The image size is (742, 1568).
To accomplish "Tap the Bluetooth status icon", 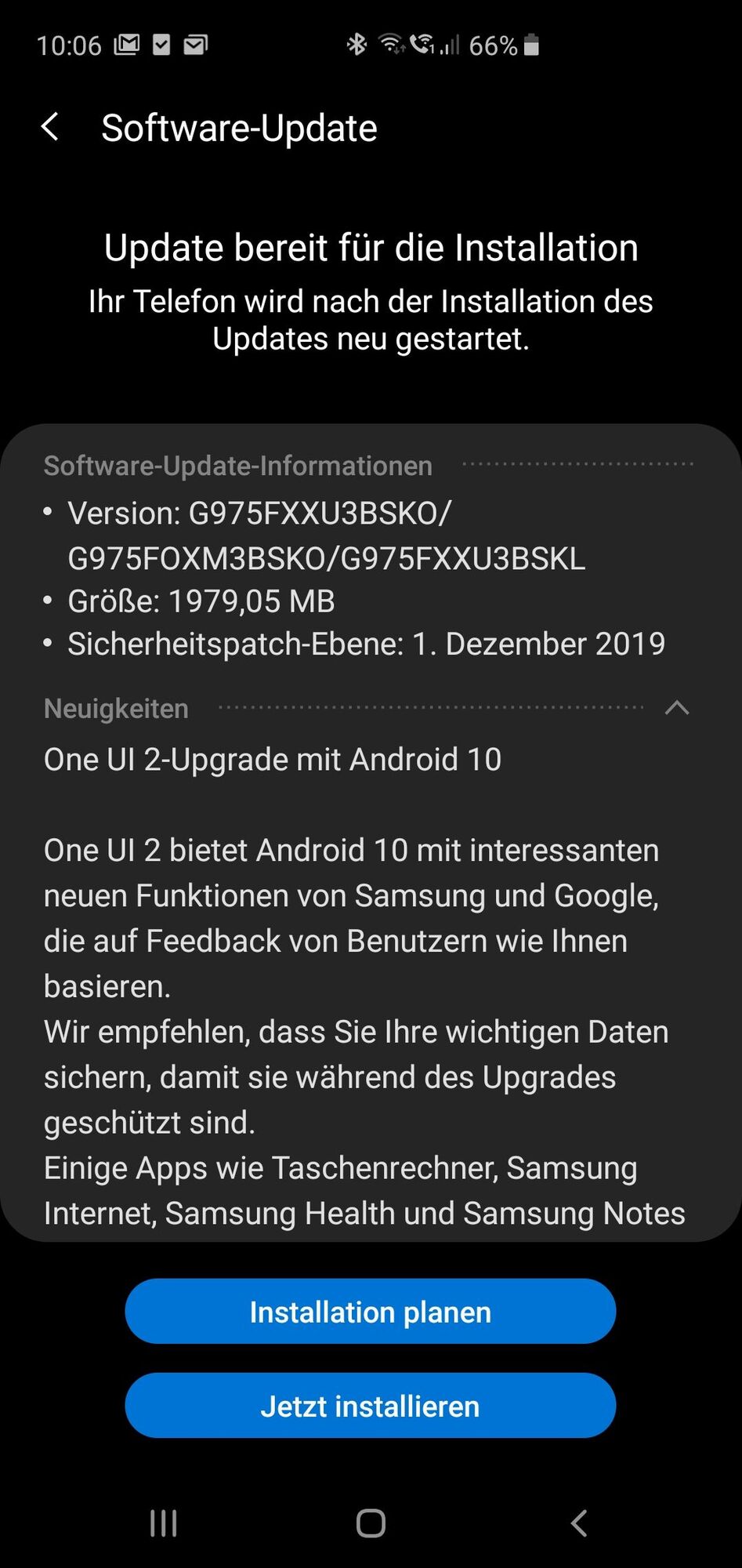I will click(x=357, y=45).
